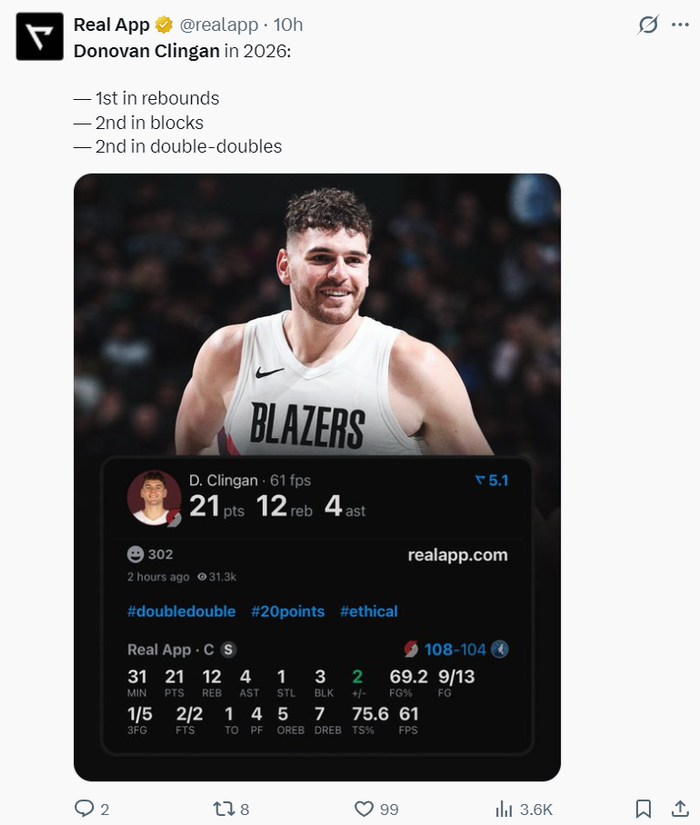This screenshot has width=700, height=825.
Task: Open the Grok icon on the post
Action: tap(649, 25)
